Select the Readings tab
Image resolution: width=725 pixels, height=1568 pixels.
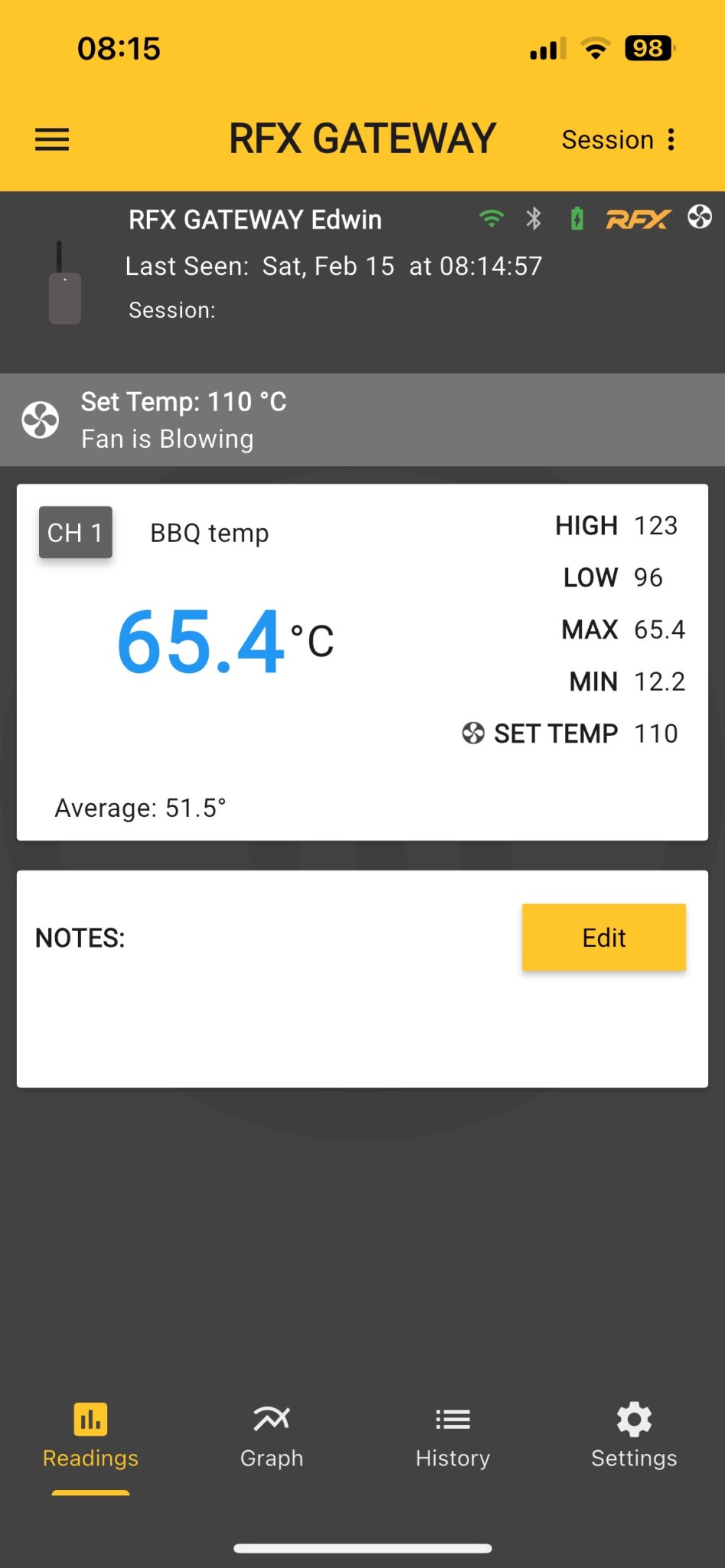click(x=90, y=1436)
